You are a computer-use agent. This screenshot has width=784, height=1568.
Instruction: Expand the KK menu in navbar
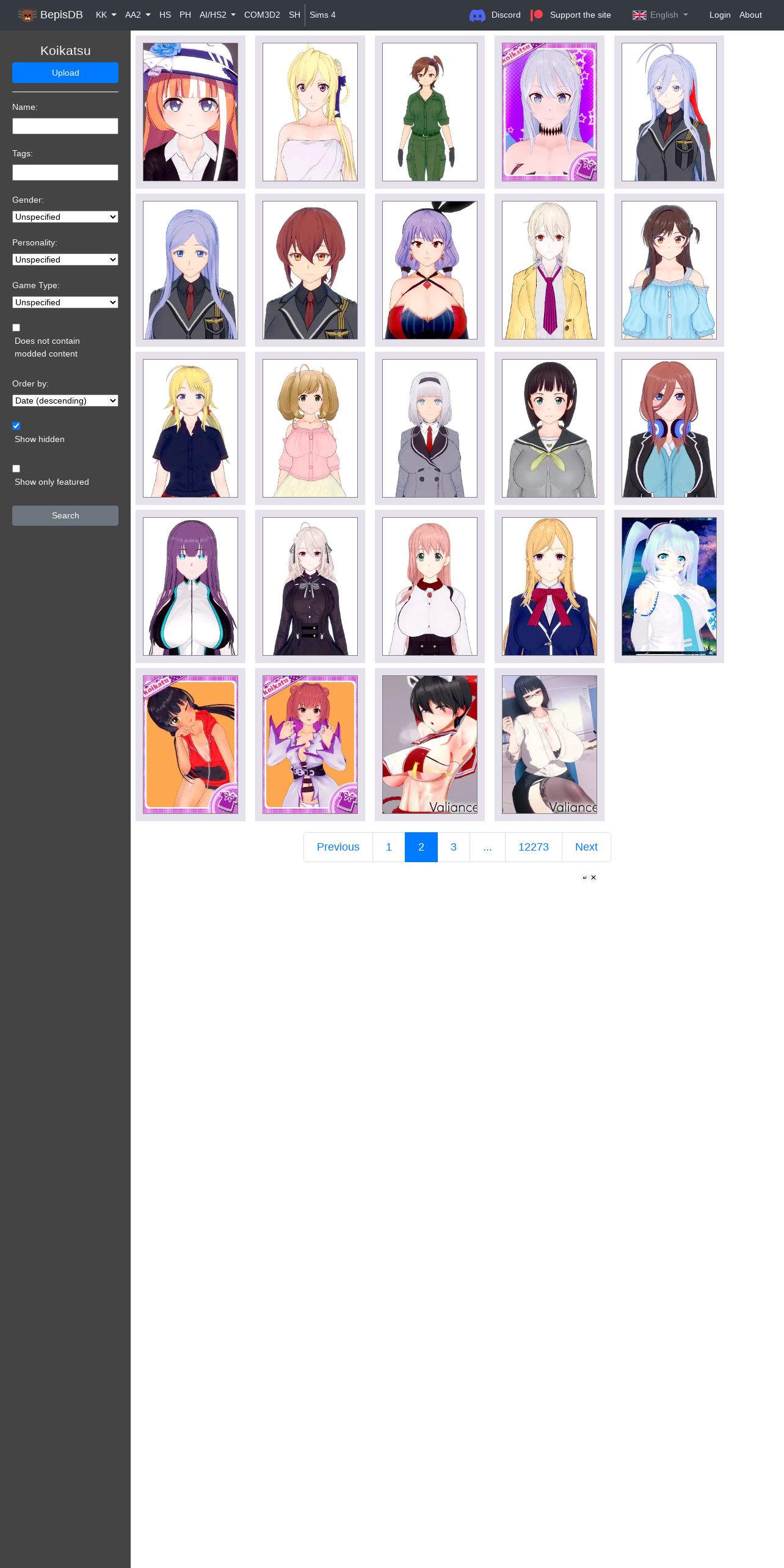coord(106,15)
